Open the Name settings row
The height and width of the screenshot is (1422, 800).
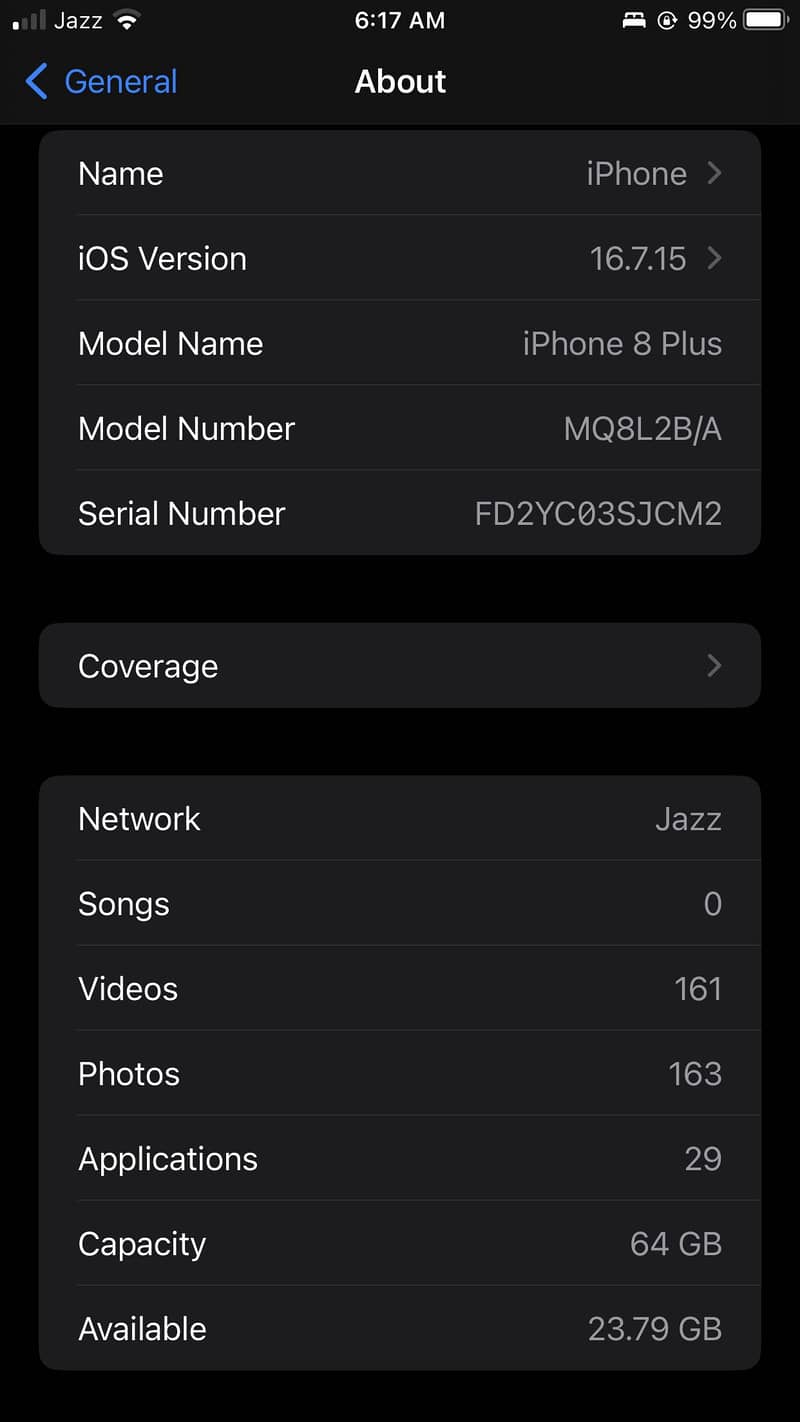400,173
